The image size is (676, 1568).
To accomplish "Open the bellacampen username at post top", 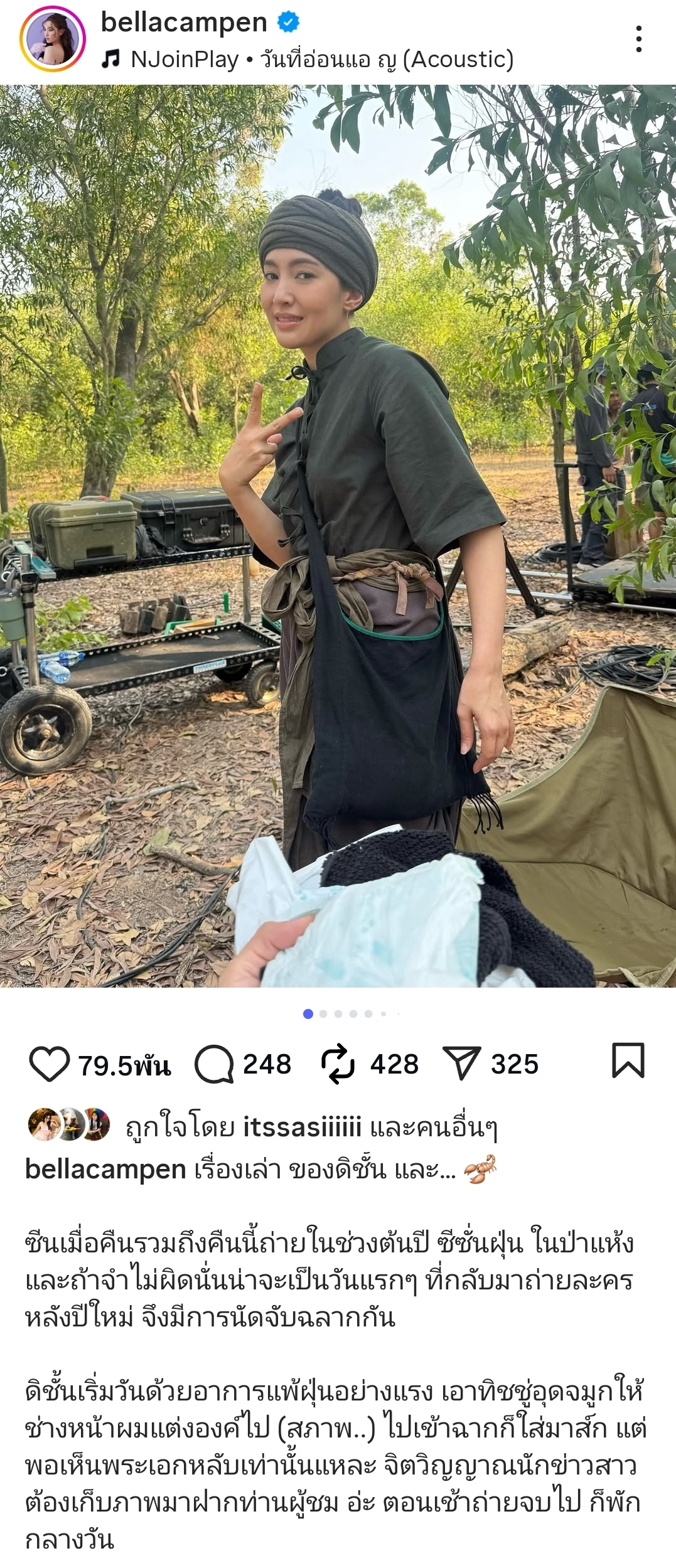I will click(184, 22).
